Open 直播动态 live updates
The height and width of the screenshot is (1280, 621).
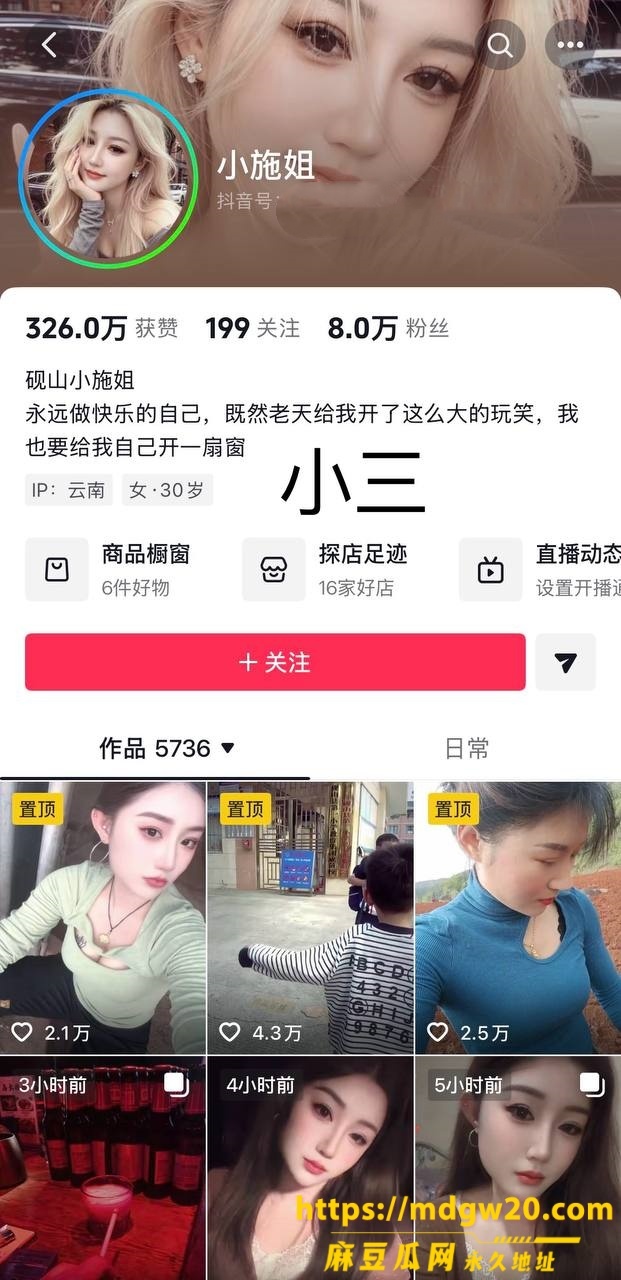tap(540, 569)
